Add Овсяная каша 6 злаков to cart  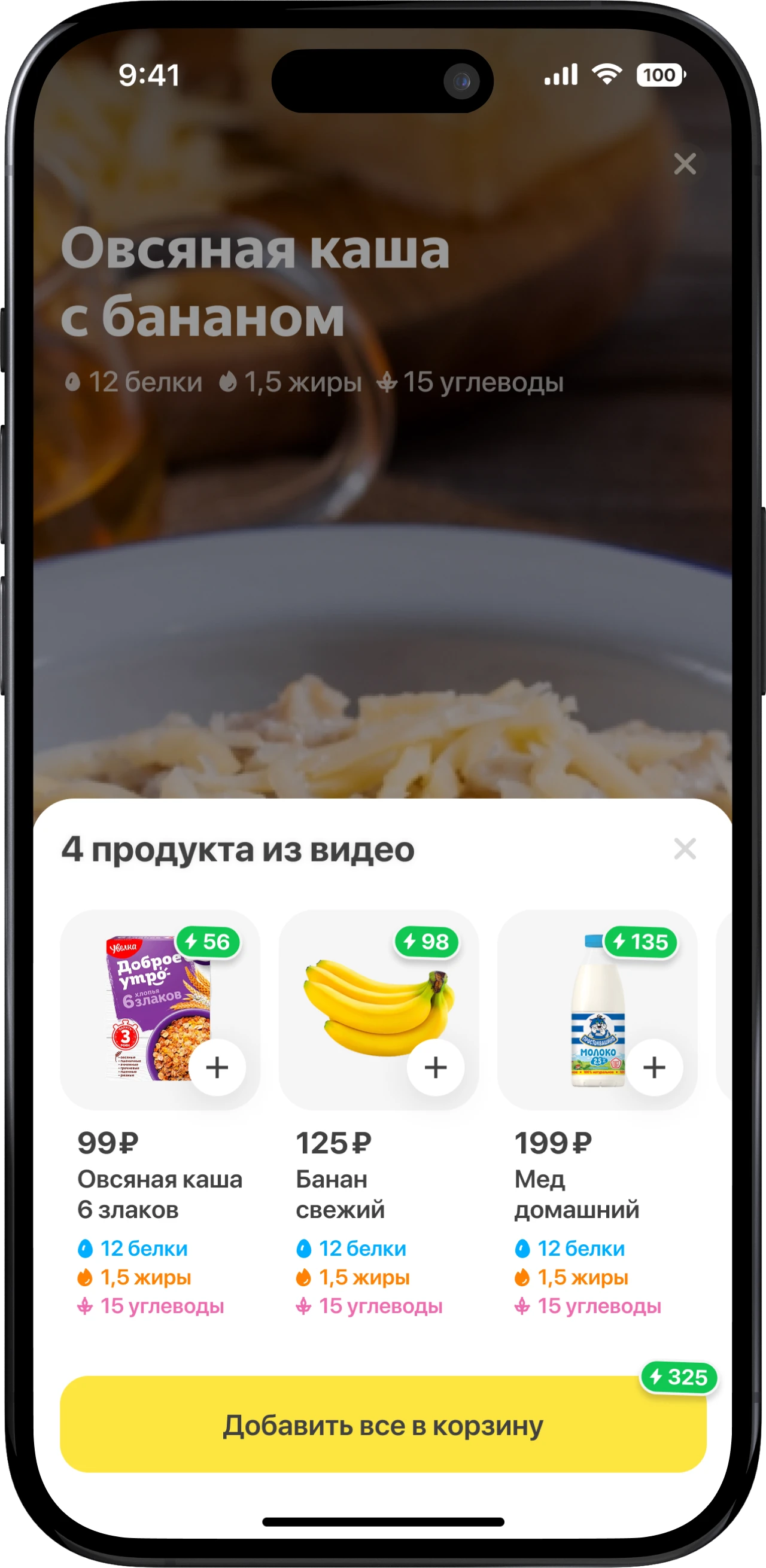[217, 1067]
